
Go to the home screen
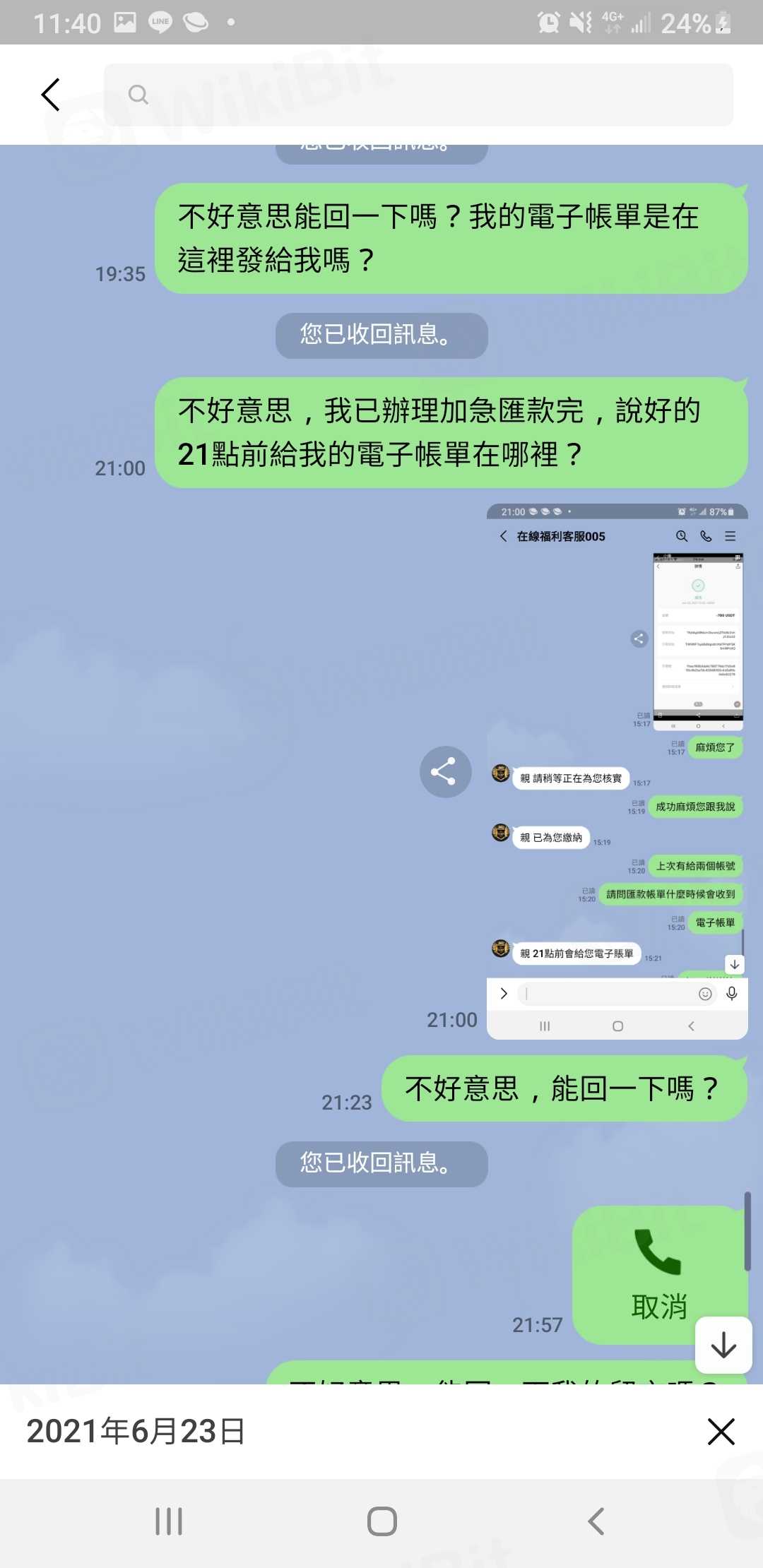point(381,1521)
